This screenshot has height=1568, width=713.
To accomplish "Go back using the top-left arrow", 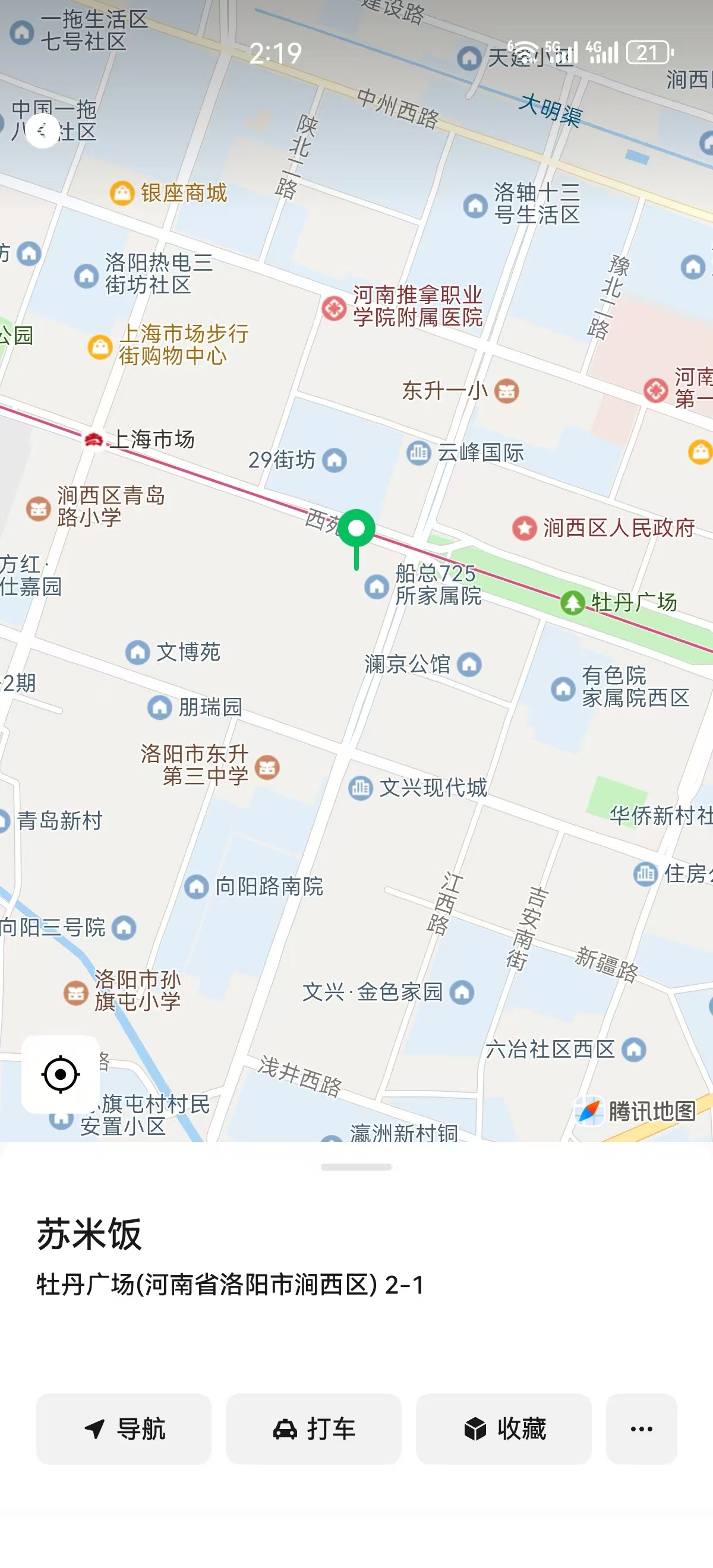I will (42, 129).
